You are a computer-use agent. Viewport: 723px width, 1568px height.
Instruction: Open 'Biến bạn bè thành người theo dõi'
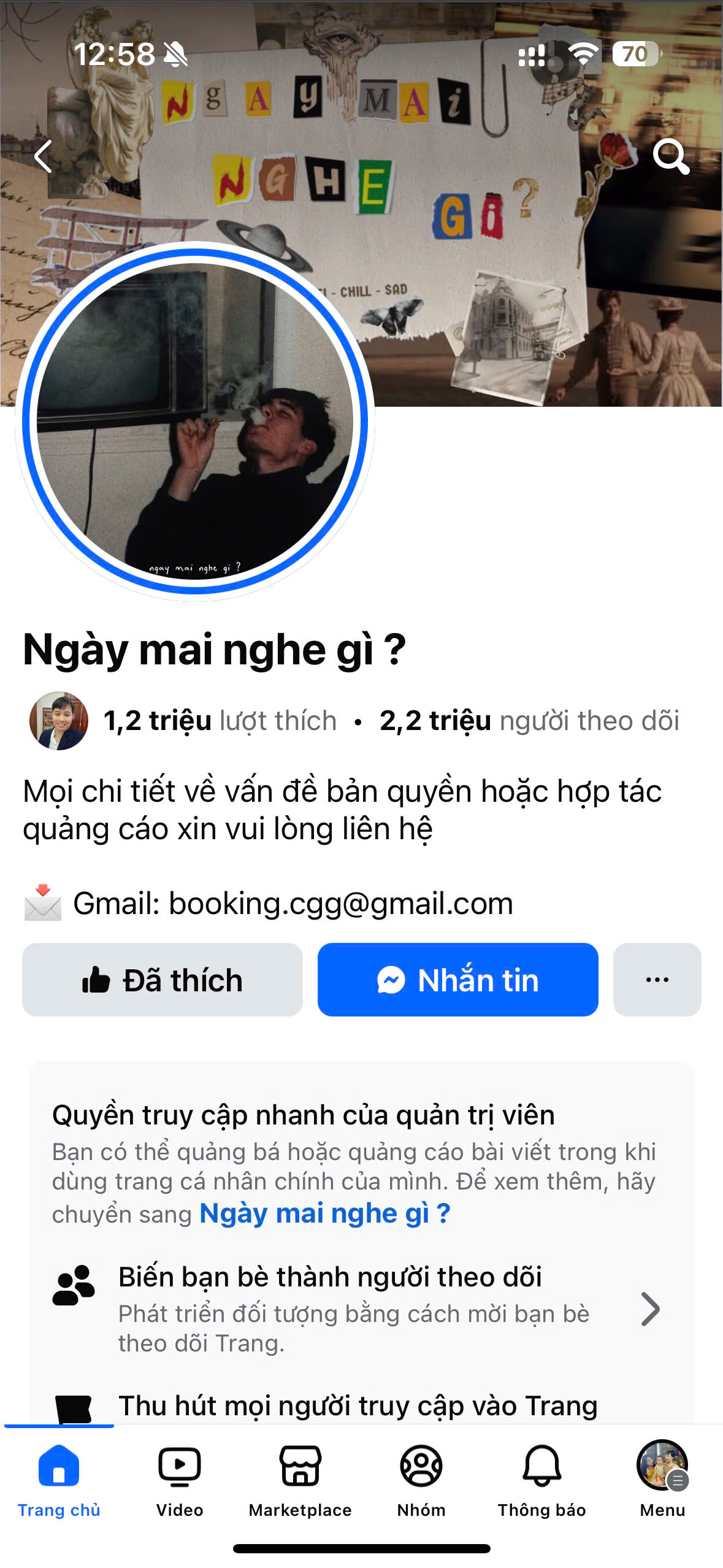point(356,1308)
